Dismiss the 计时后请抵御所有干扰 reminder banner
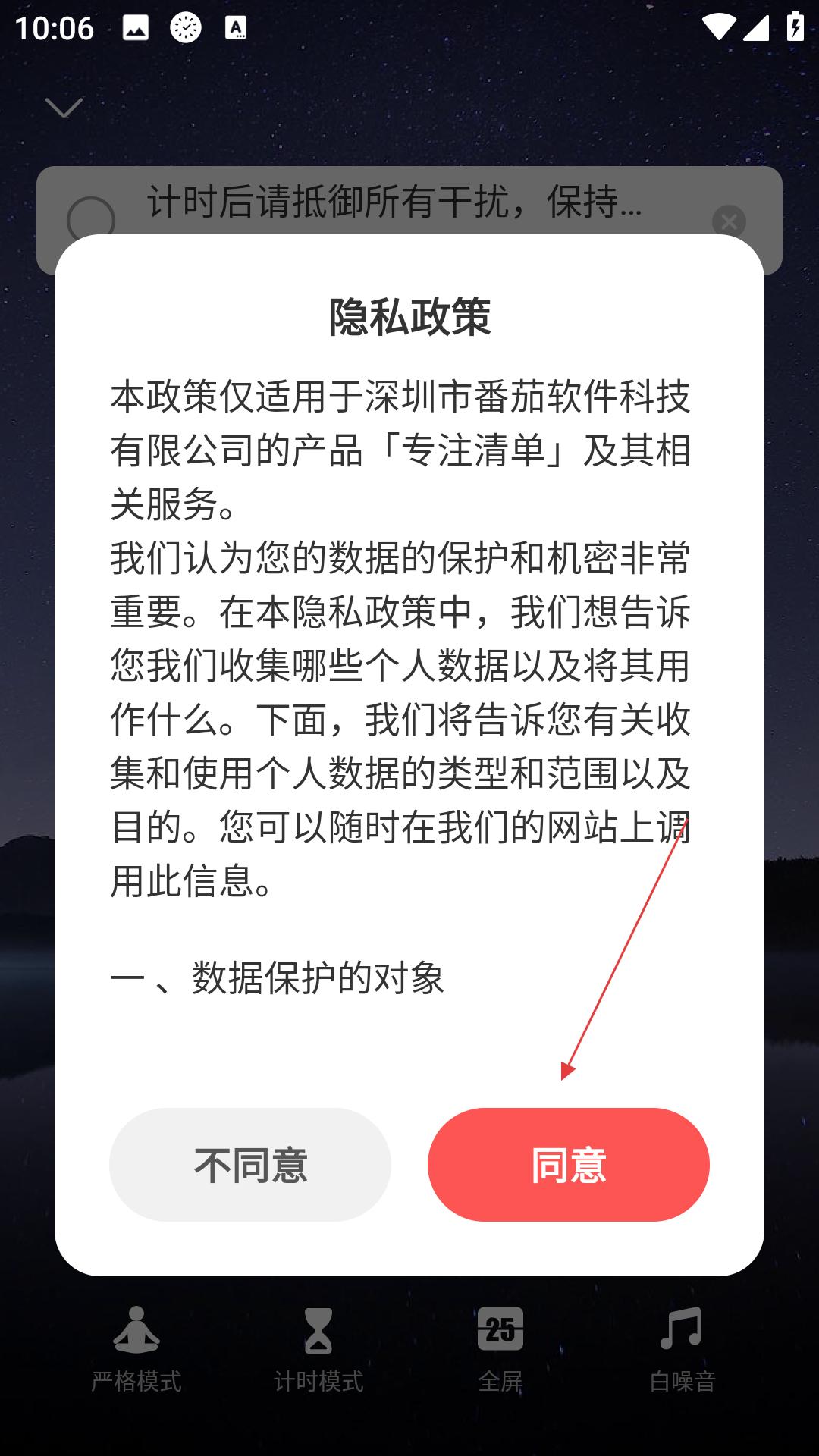 point(729,221)
